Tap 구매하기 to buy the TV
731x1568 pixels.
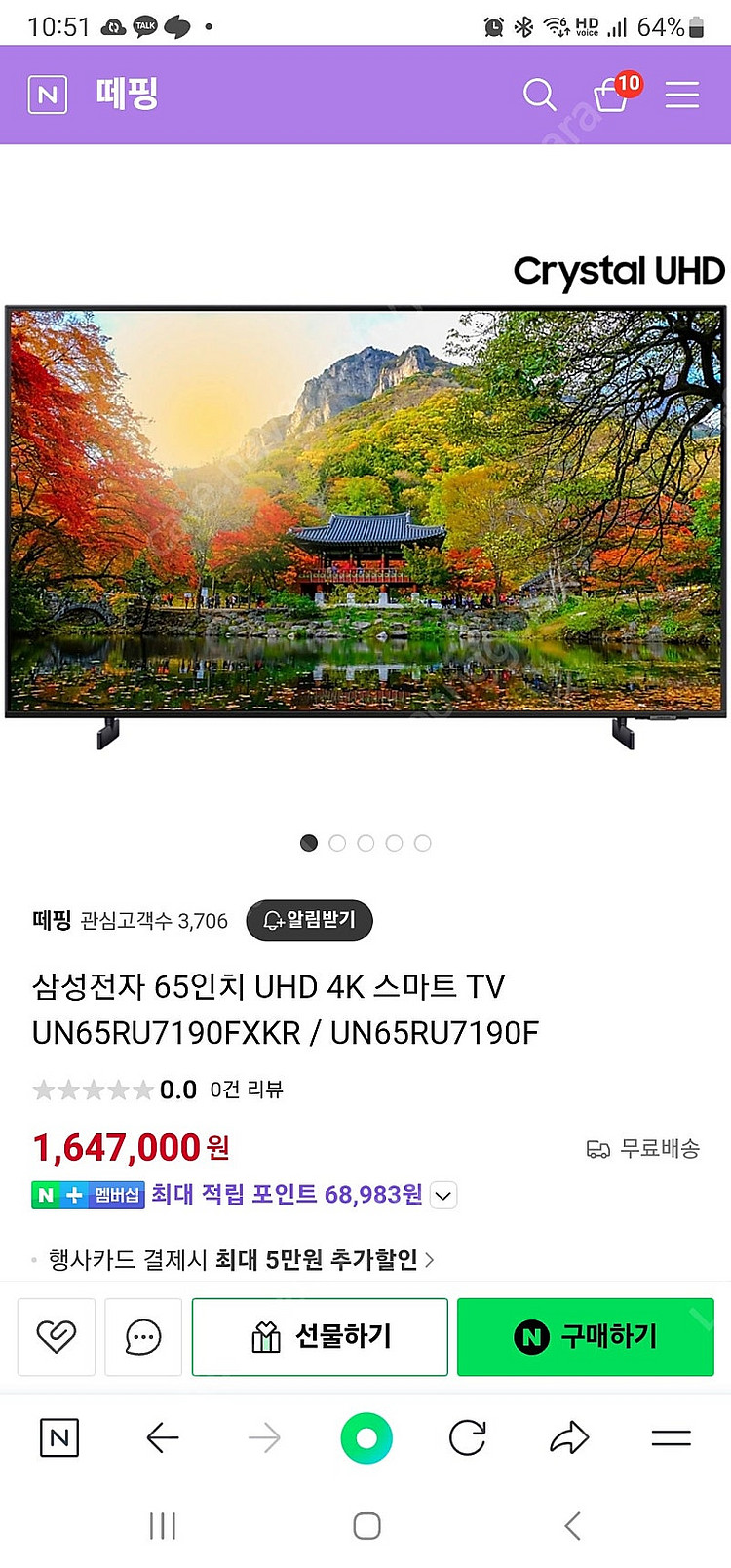coord(586,1336)
